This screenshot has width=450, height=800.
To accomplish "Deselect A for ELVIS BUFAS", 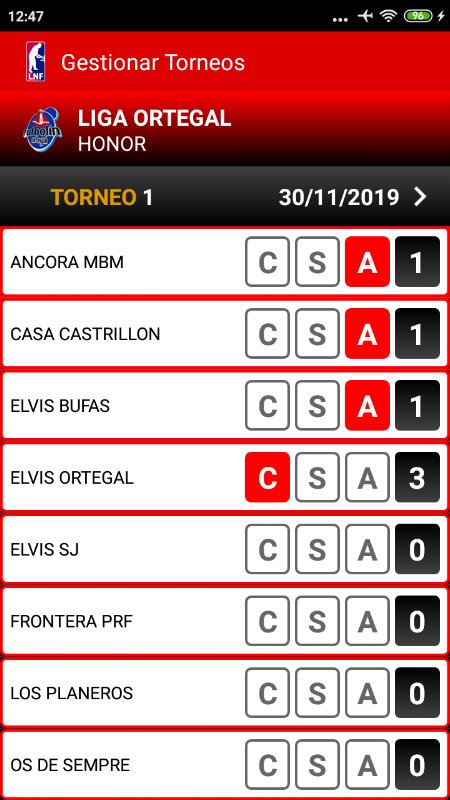I will point(367,406).
